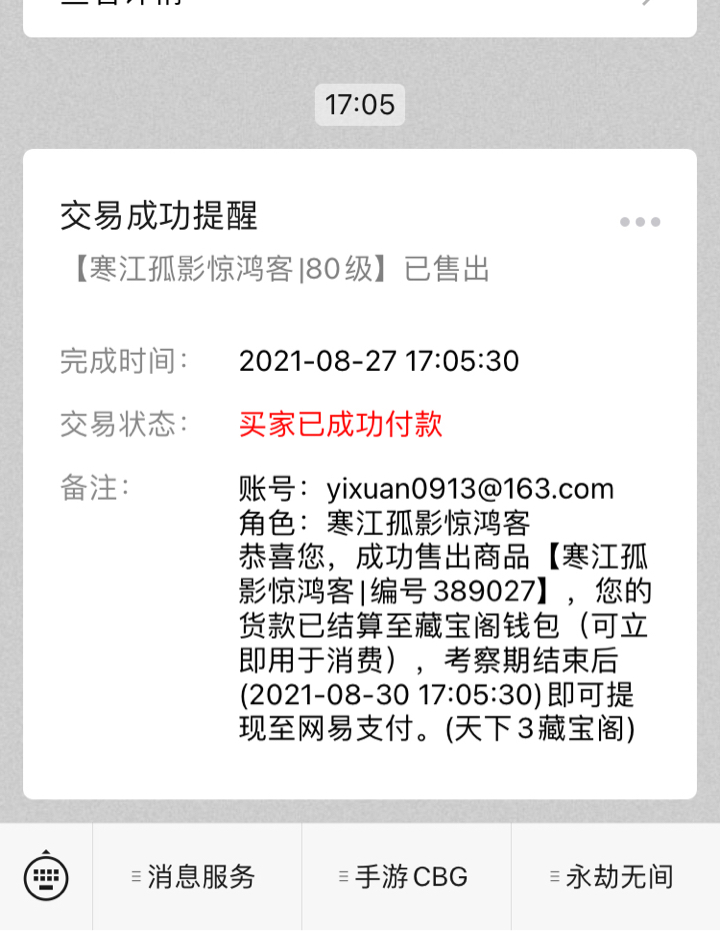Open the 手游CBG menu
The image size is (720, 931).
tap(407, 877)
